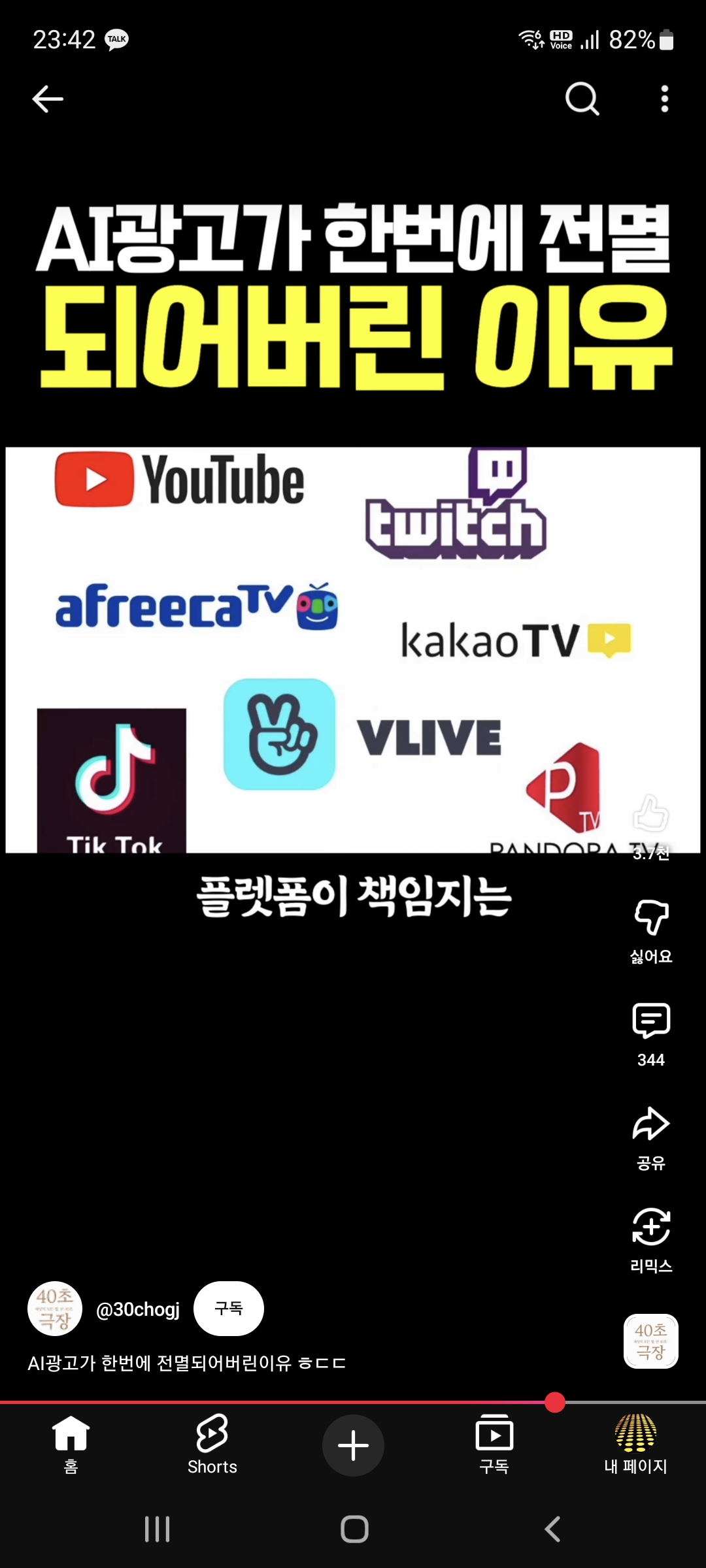This screenshot has width=706, height=1568.
Task: Like this Short with thumbs up
Action: pos(650,814)
